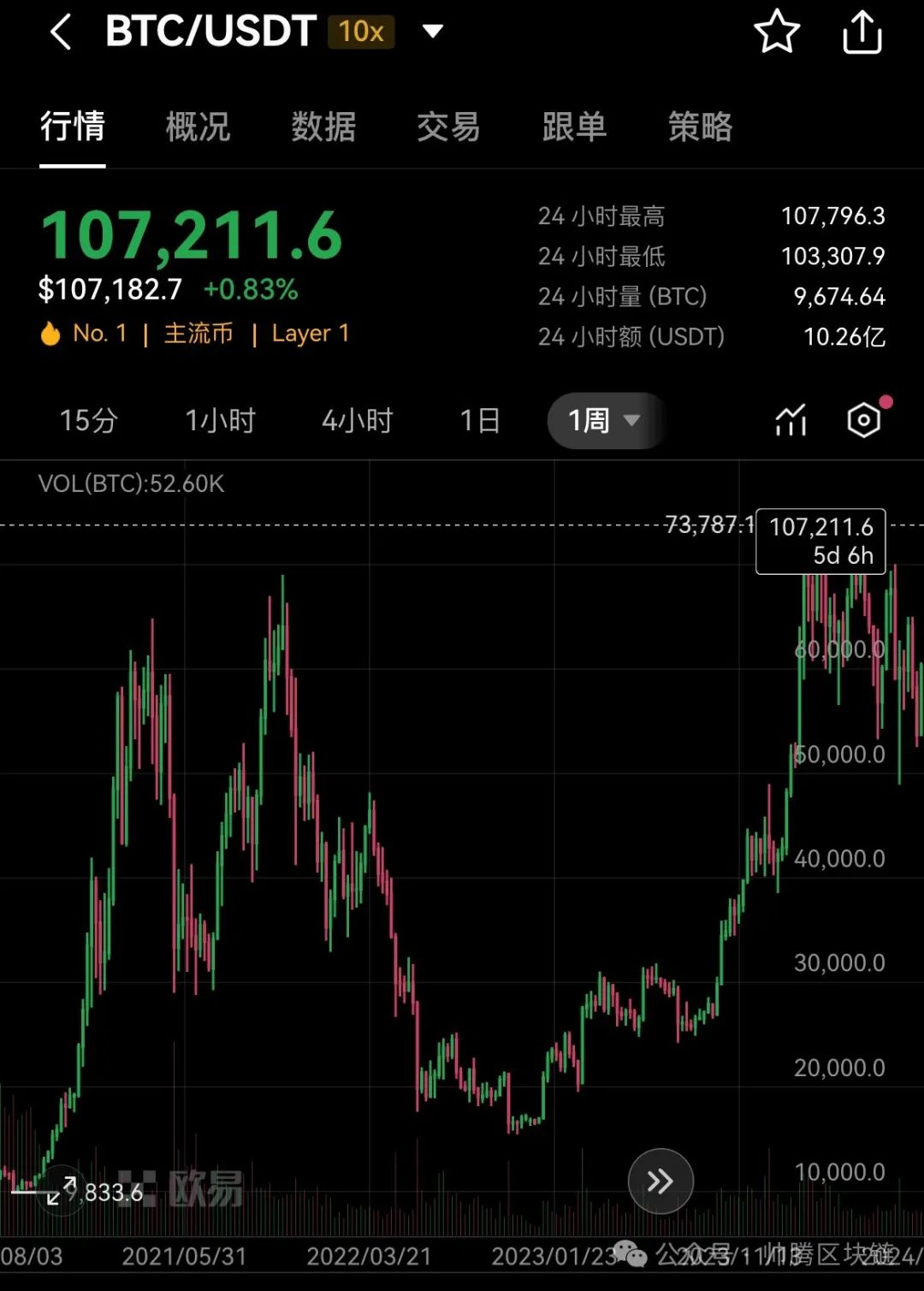Open the BTC/USDT pair dropdown
This screenshot has height=1291, width=924.
434,33
